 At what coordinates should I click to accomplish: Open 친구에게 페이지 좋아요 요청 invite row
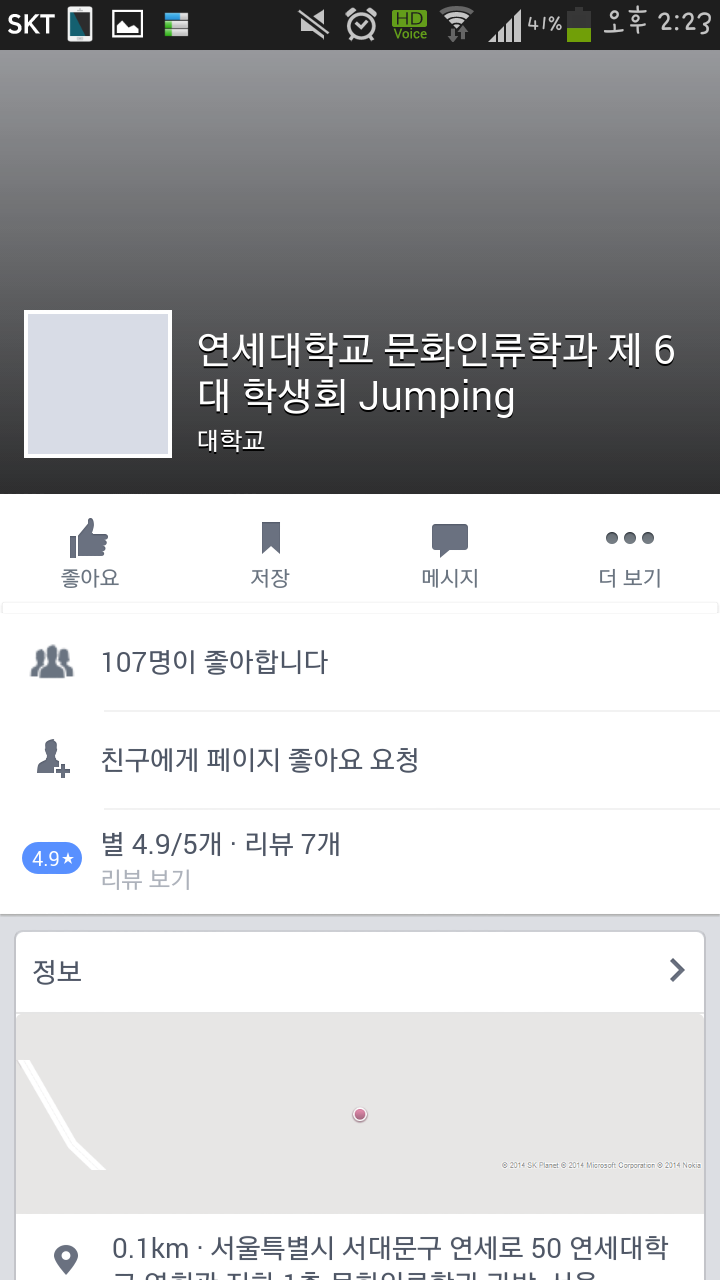tap(360, 760)
